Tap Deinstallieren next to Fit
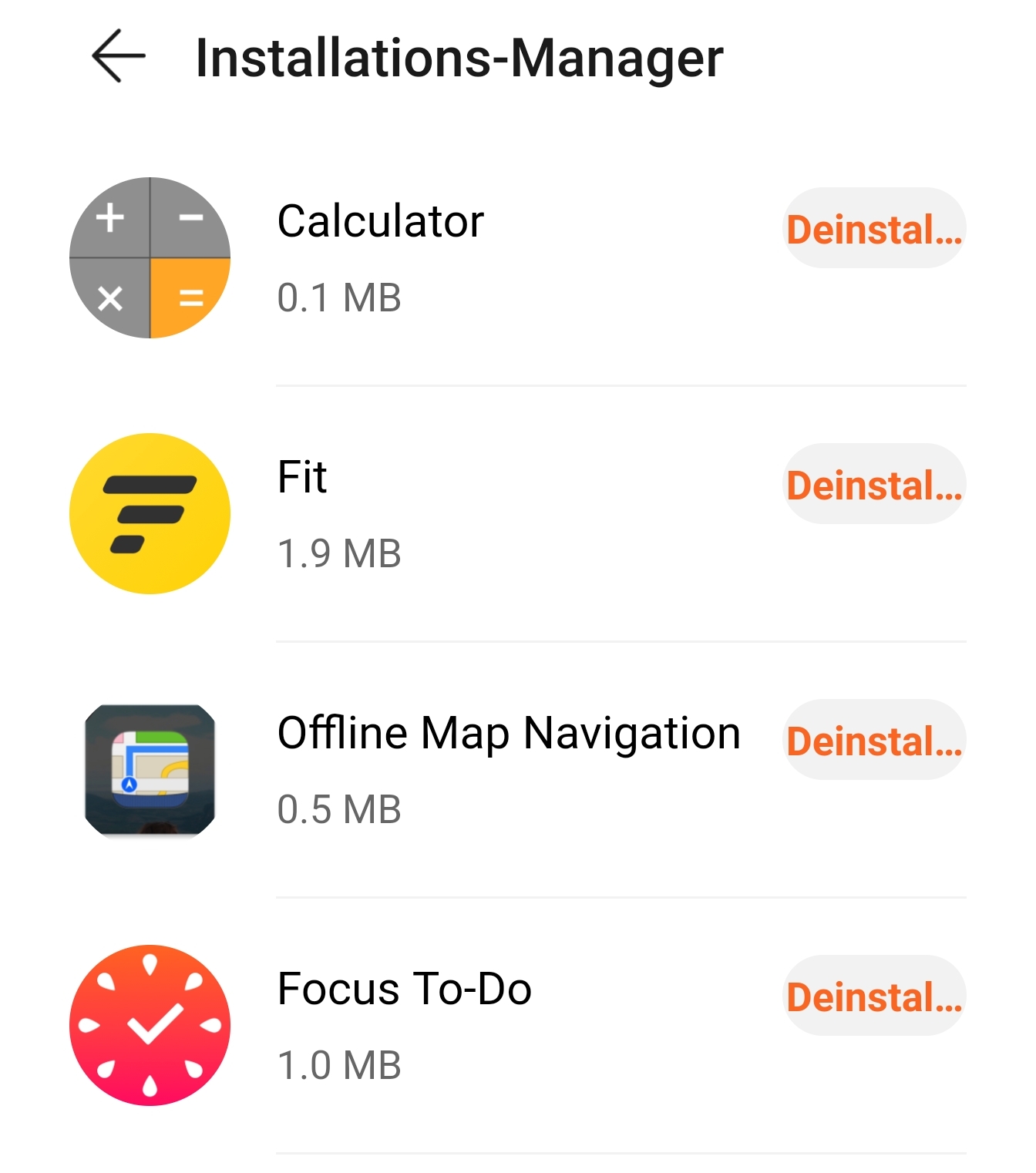The image size is (1036, 1173). point(874,485)
